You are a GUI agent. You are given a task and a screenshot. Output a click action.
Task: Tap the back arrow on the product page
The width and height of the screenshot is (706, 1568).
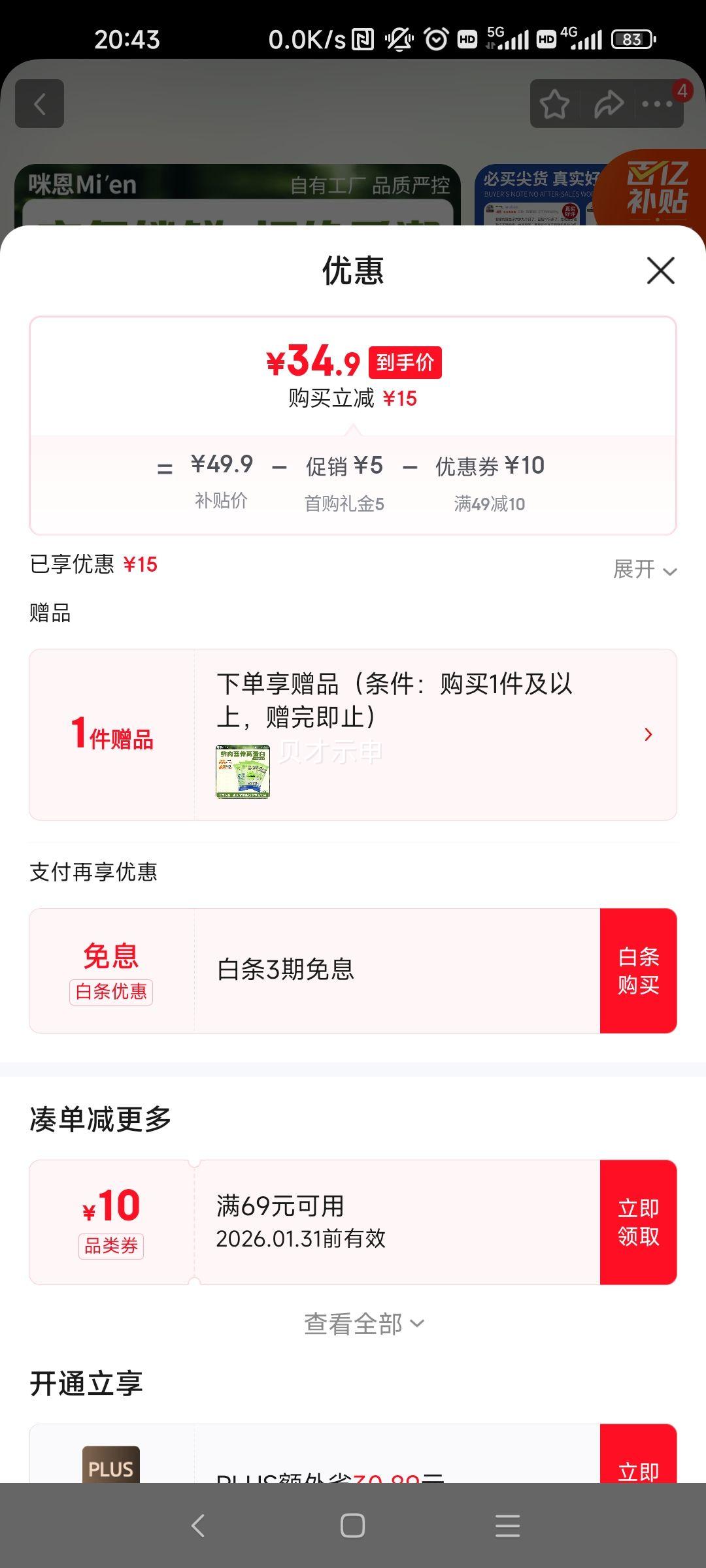[41, 105]
